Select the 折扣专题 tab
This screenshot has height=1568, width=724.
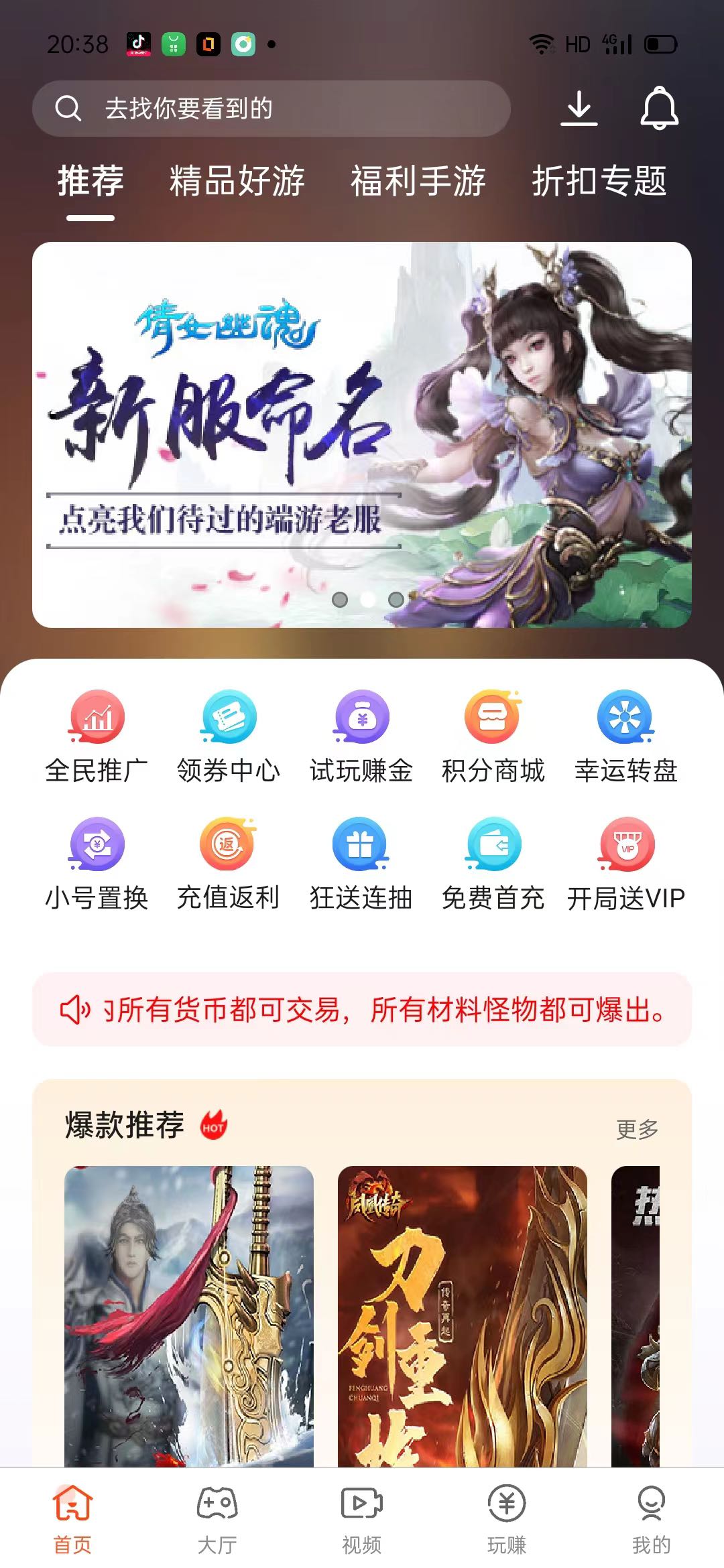[x=599, y=181]
